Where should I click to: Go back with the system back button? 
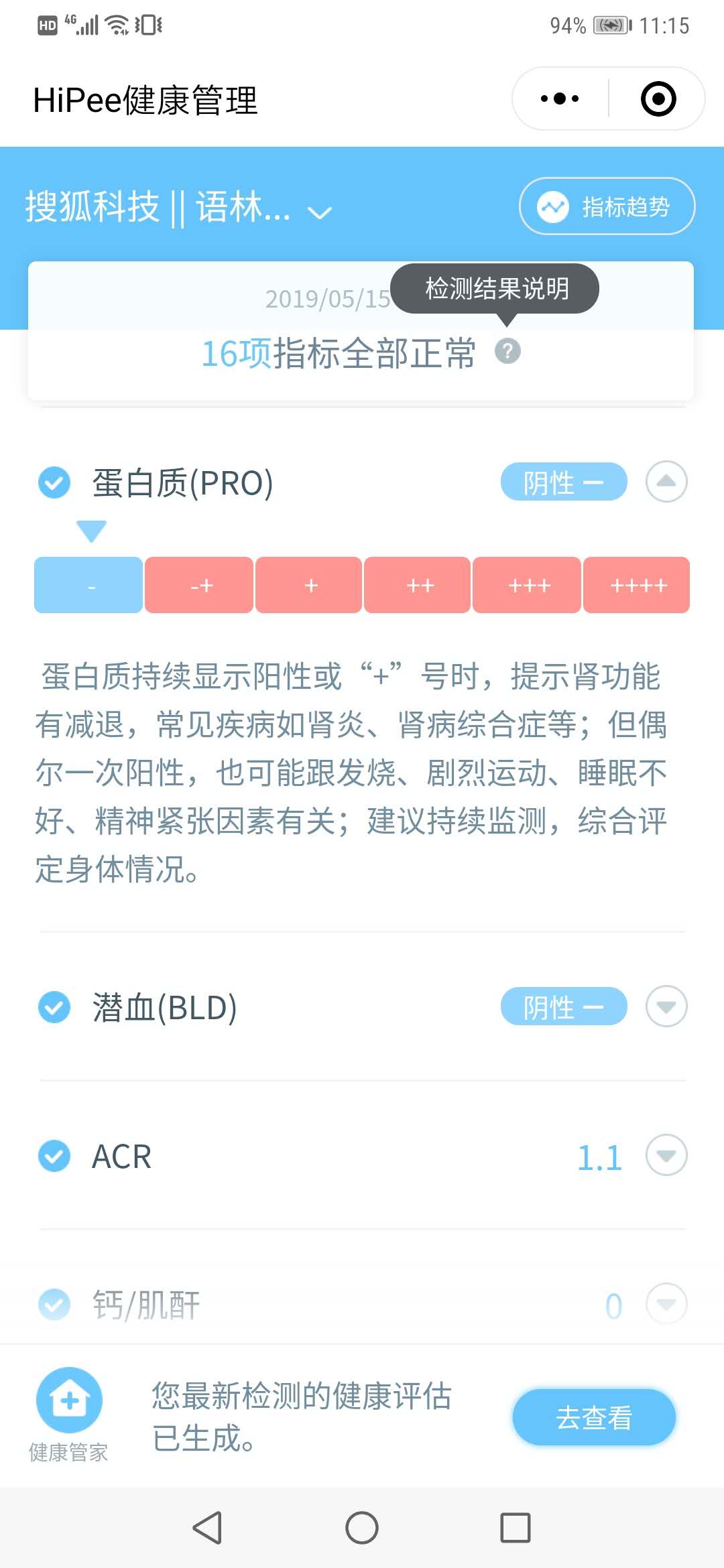point(208,1528)
